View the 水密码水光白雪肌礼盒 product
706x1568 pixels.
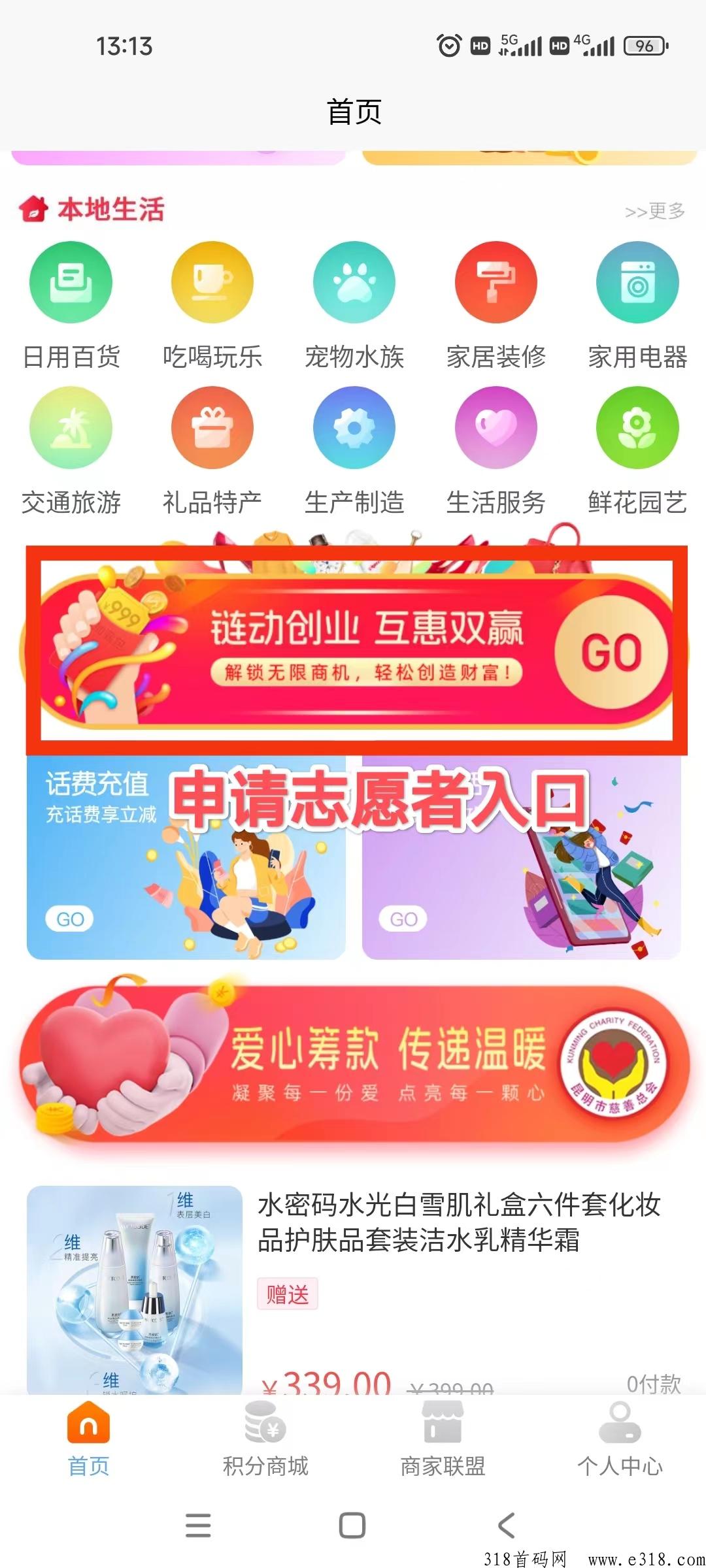tap(458, 1222)
